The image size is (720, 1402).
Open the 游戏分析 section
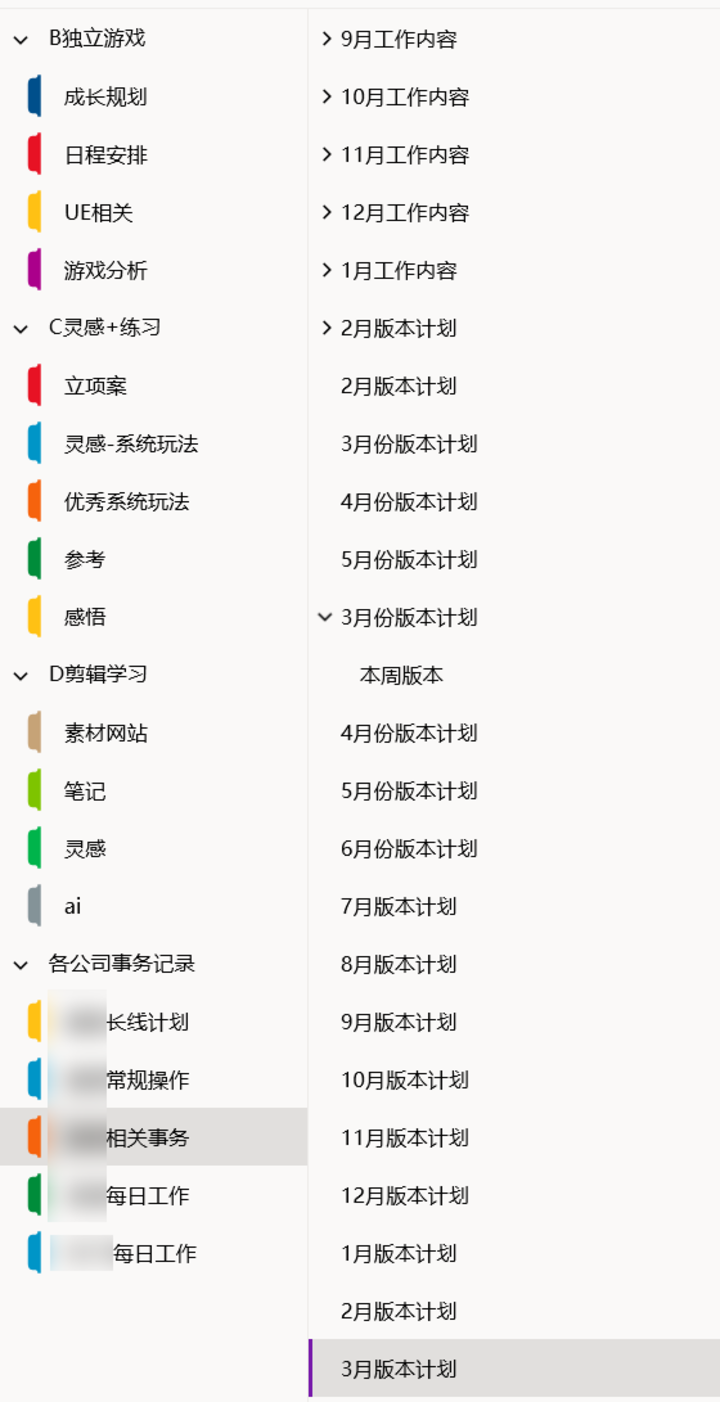coord(105,270)
